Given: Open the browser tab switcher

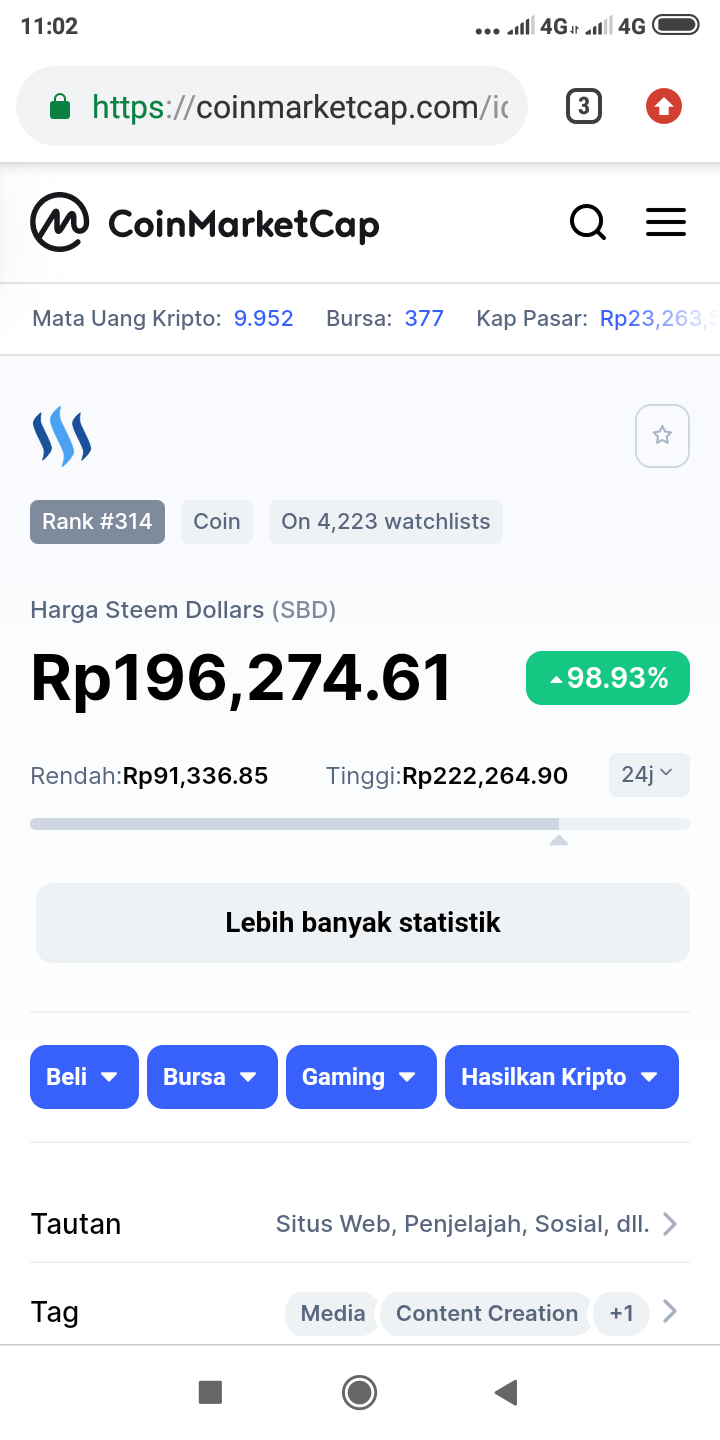Looking at the screenshot, I should (x=584, y=106).
